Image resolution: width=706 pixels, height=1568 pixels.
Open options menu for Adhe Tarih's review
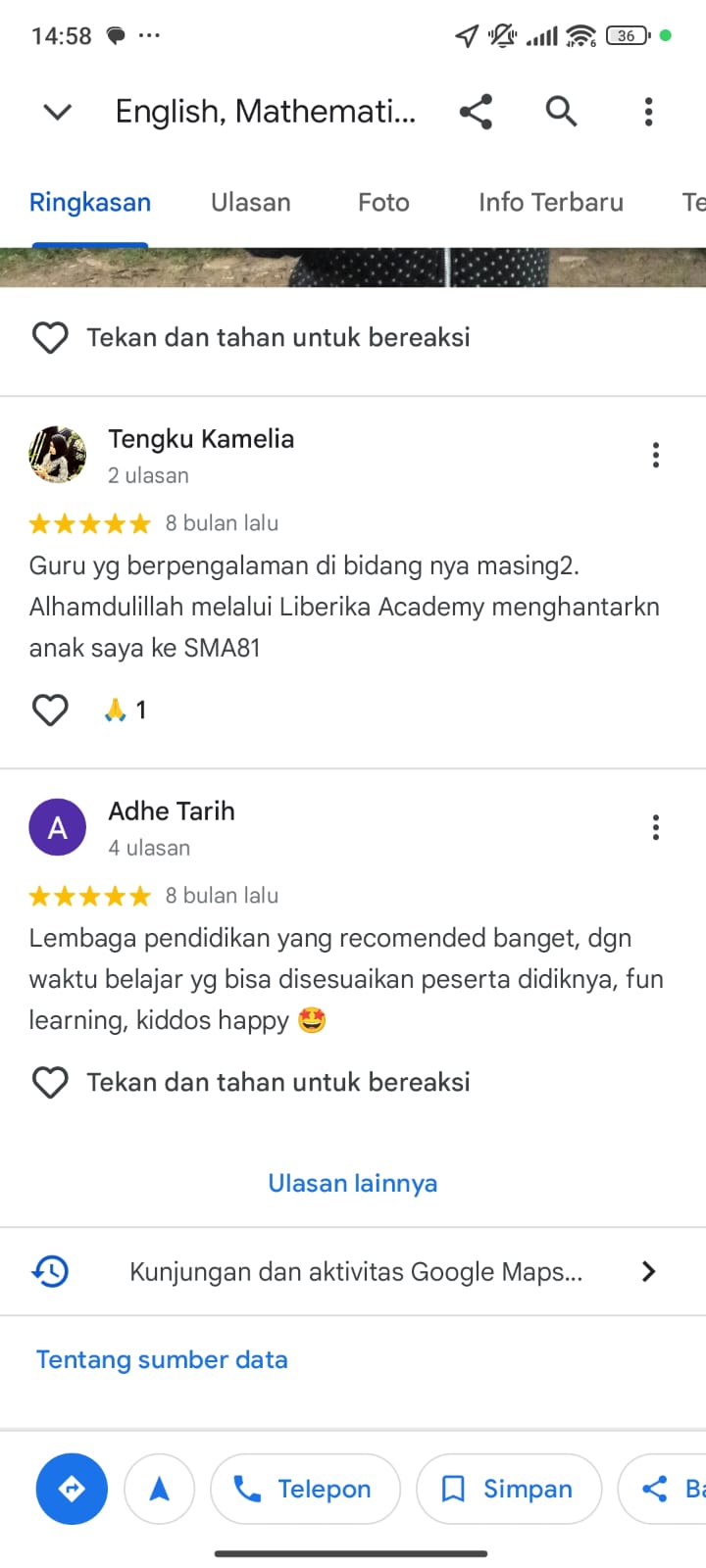click(656, 827)
